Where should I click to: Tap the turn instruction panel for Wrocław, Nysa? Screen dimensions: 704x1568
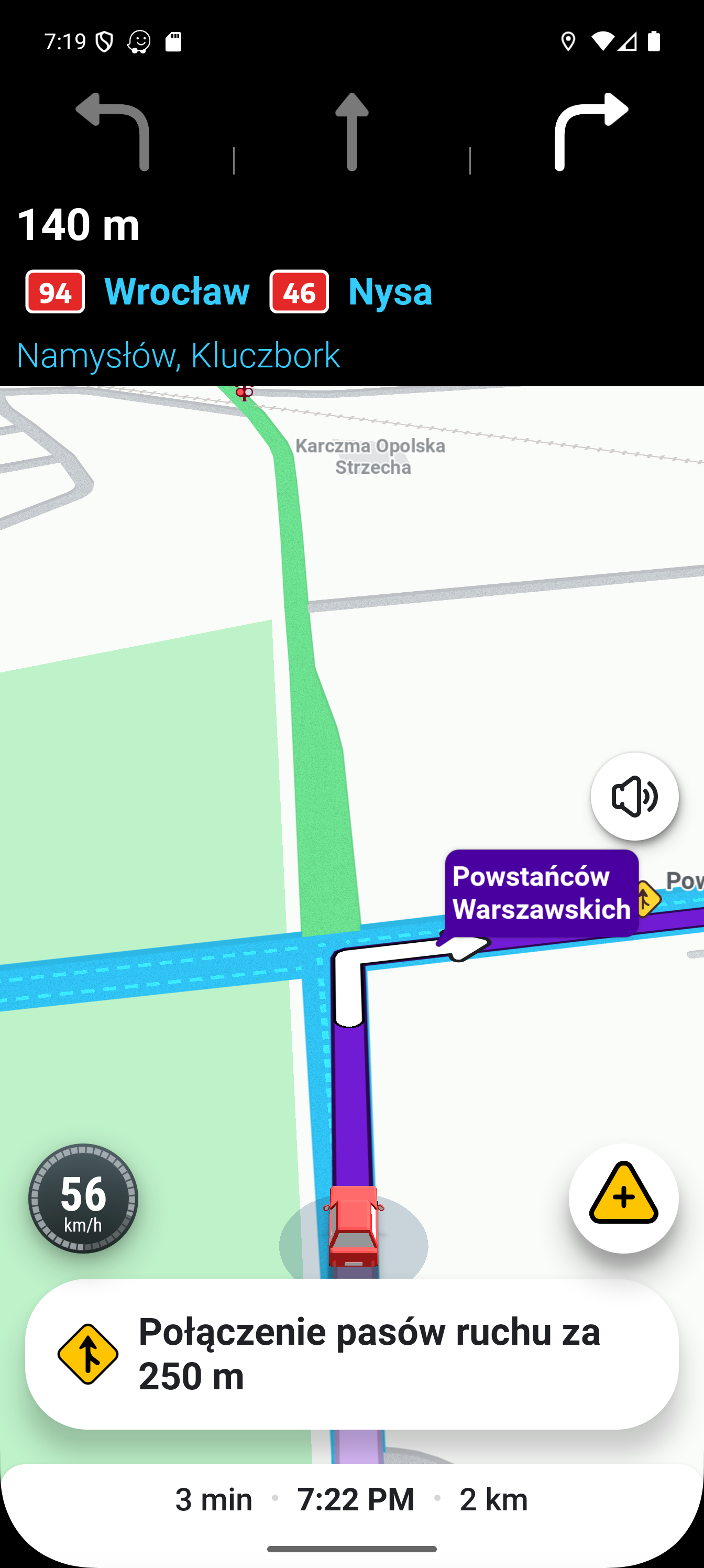(351, 256)
